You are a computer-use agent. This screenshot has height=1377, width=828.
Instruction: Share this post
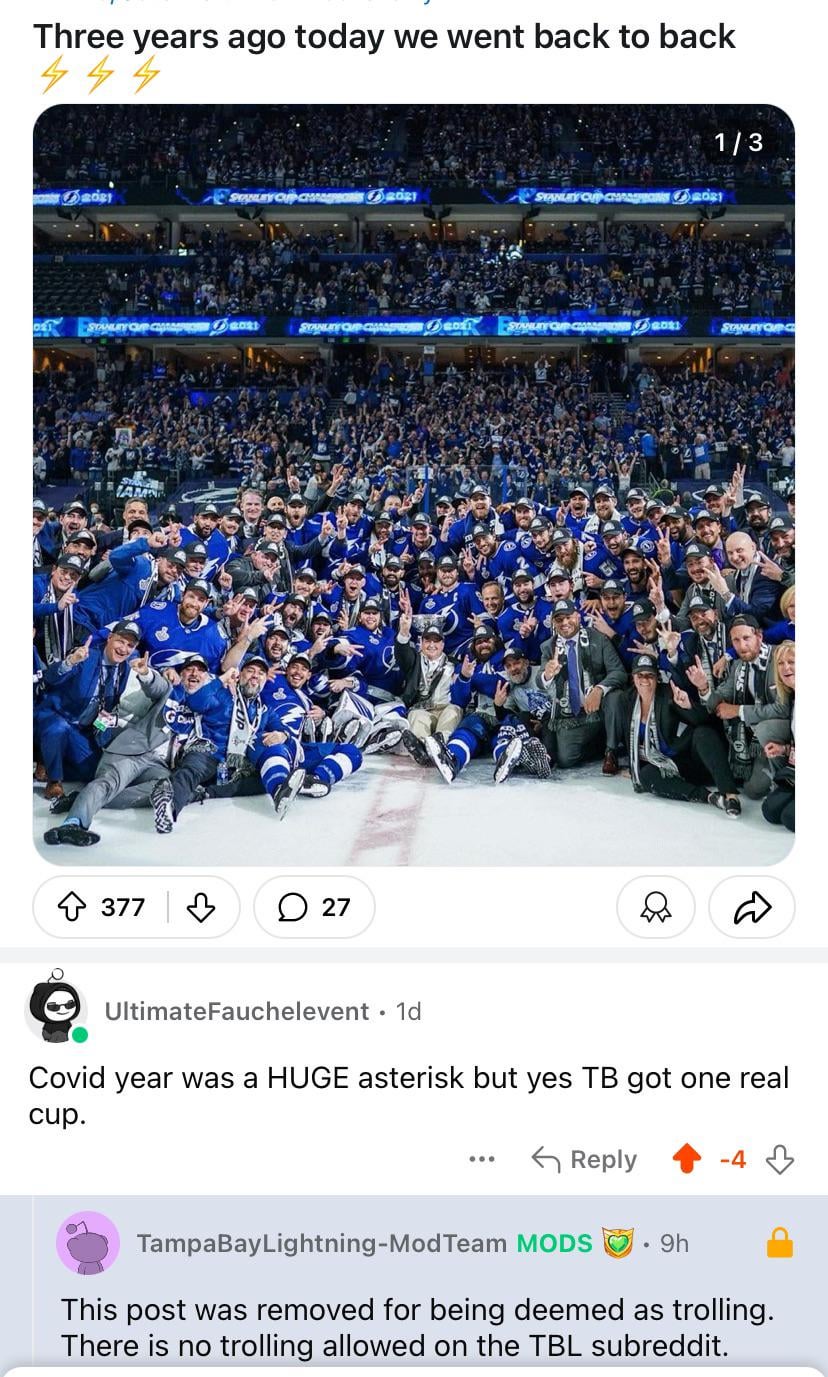[752, 907]
